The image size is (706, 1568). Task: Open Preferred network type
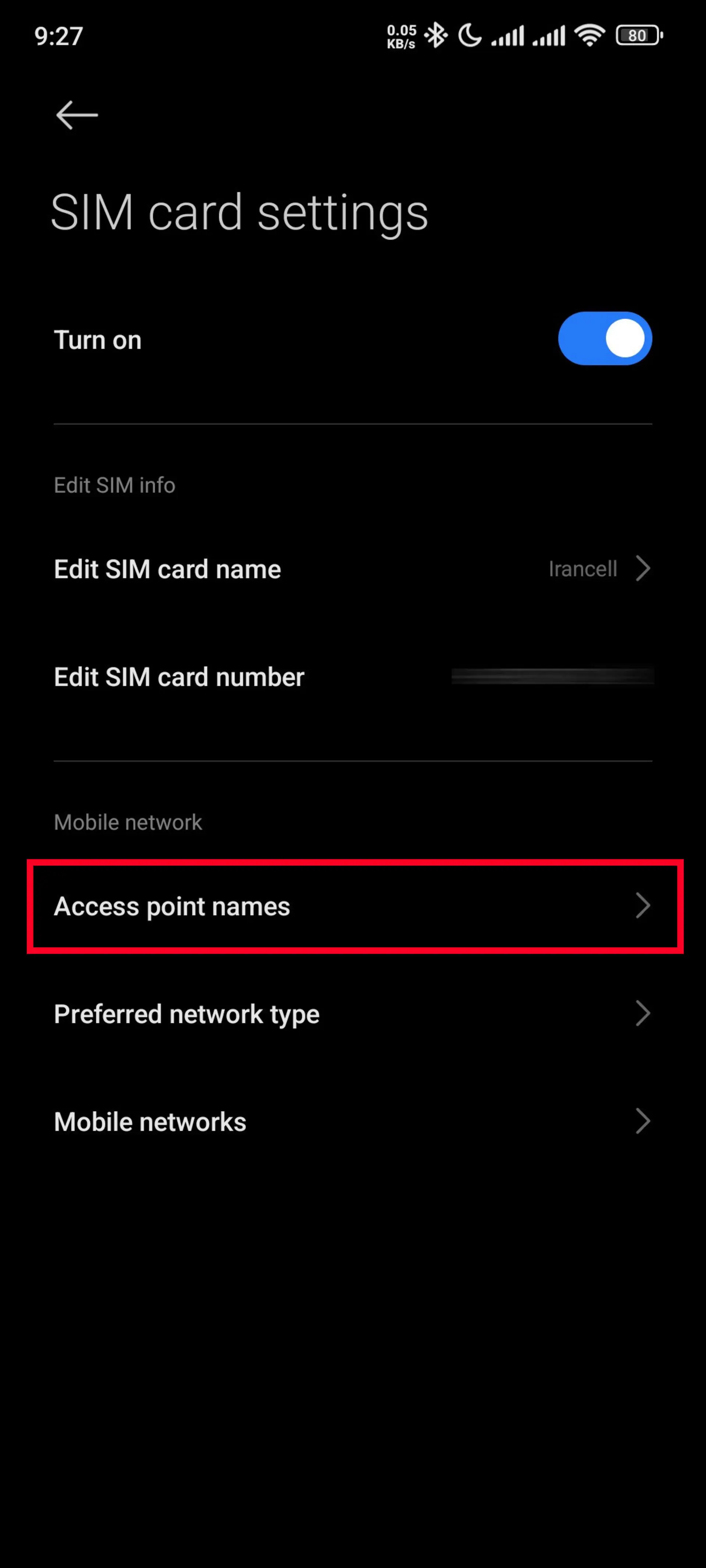(x=353, y=1014)
